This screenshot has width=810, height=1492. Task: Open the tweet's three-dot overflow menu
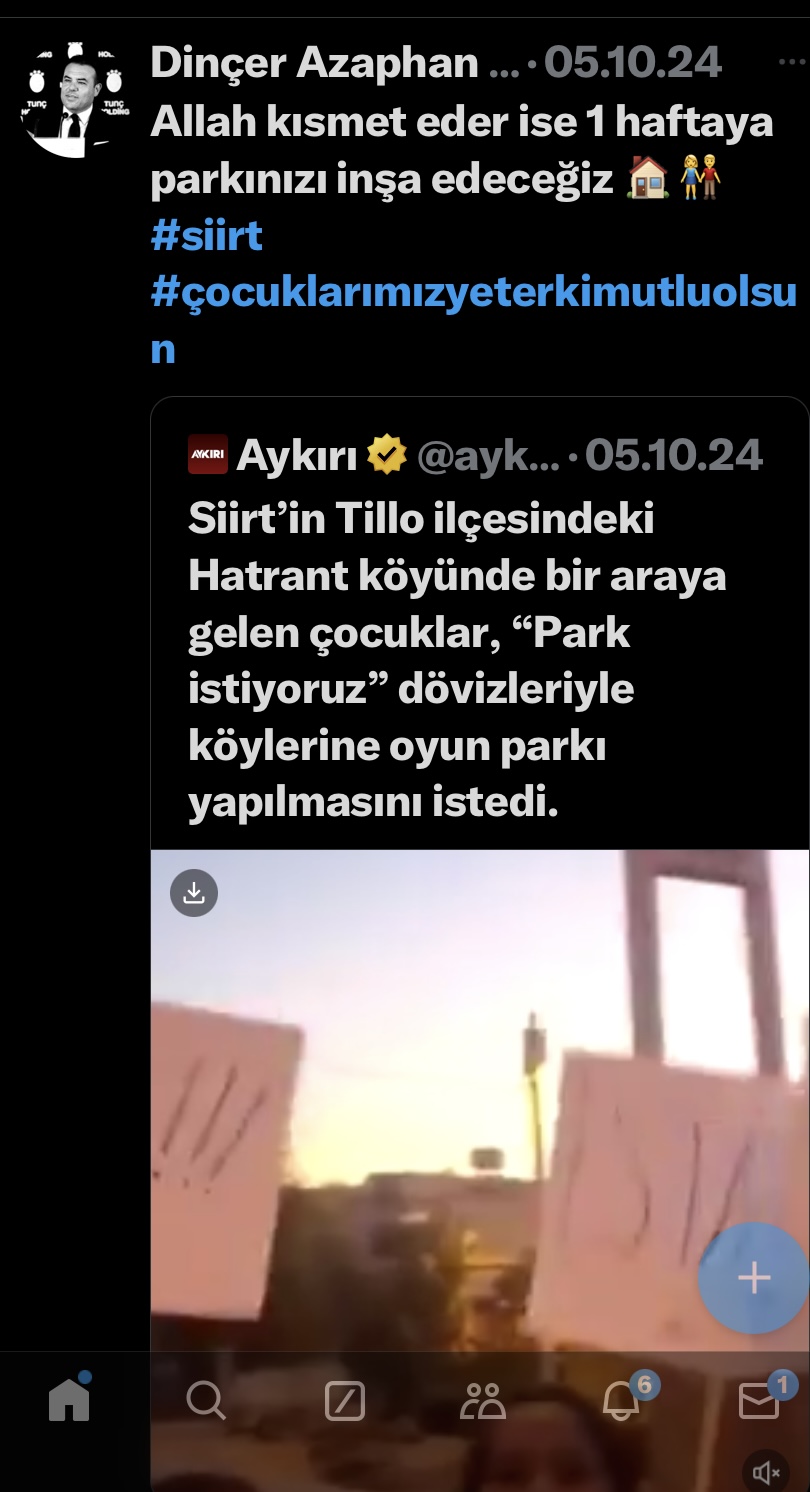[790, 60]
